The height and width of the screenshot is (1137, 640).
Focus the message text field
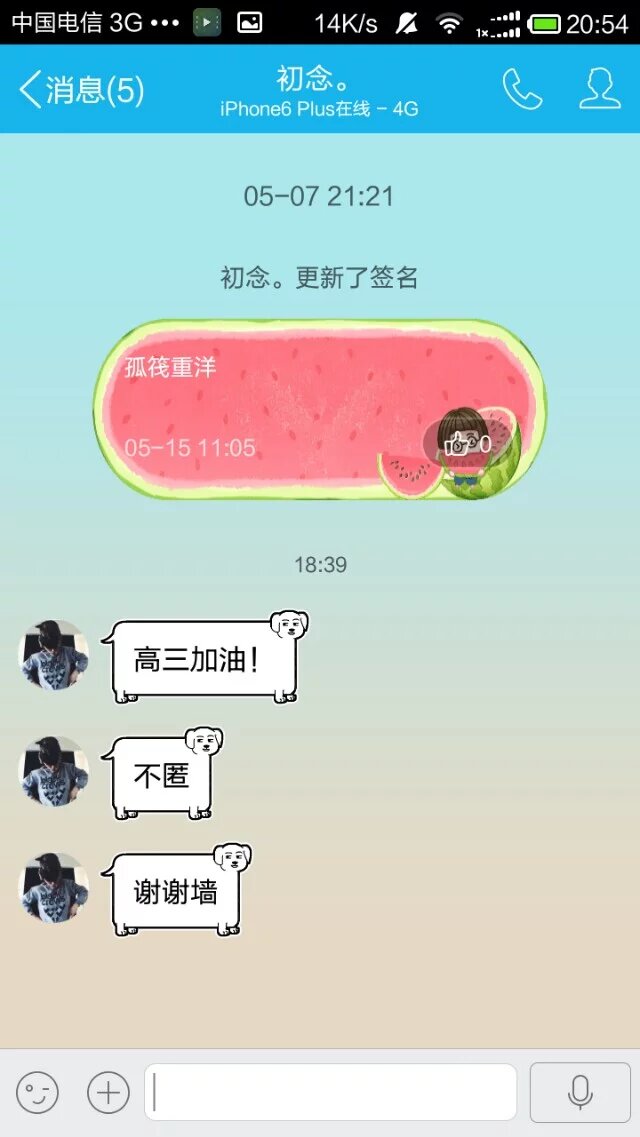click(x=330, y=1093)
